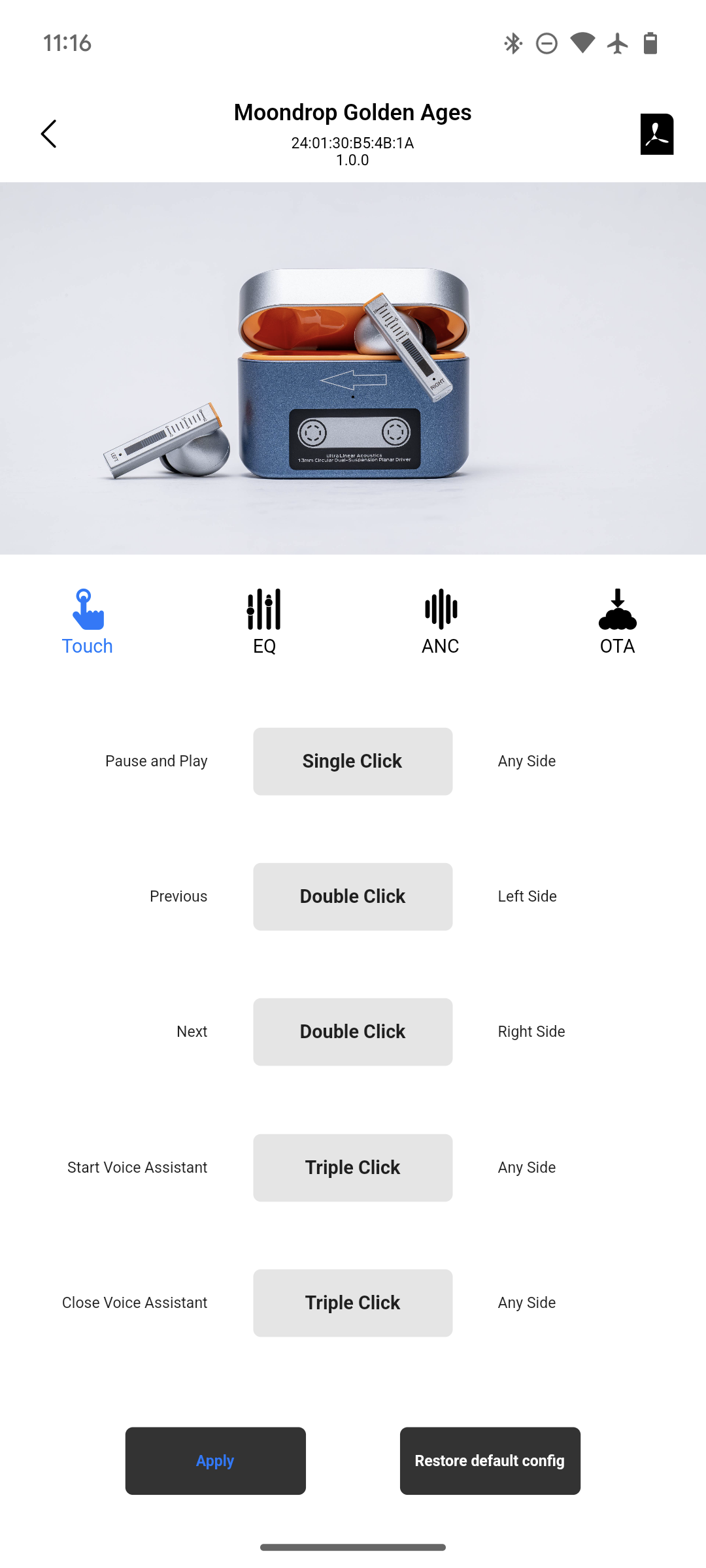
Task: Apply the touch configuration
Action: point(216,1461)
